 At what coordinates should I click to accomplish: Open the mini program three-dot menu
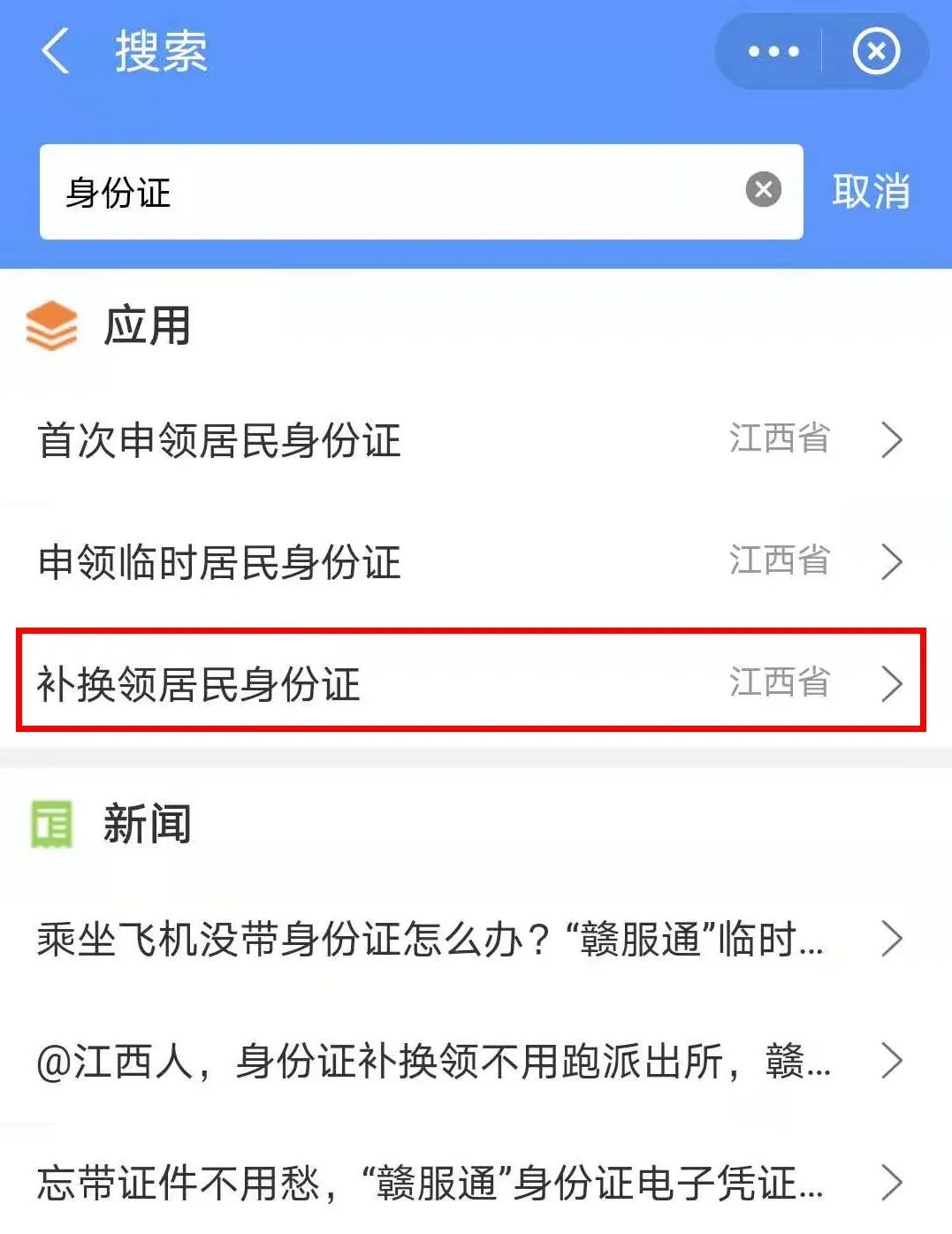click(x=773, y=52)
